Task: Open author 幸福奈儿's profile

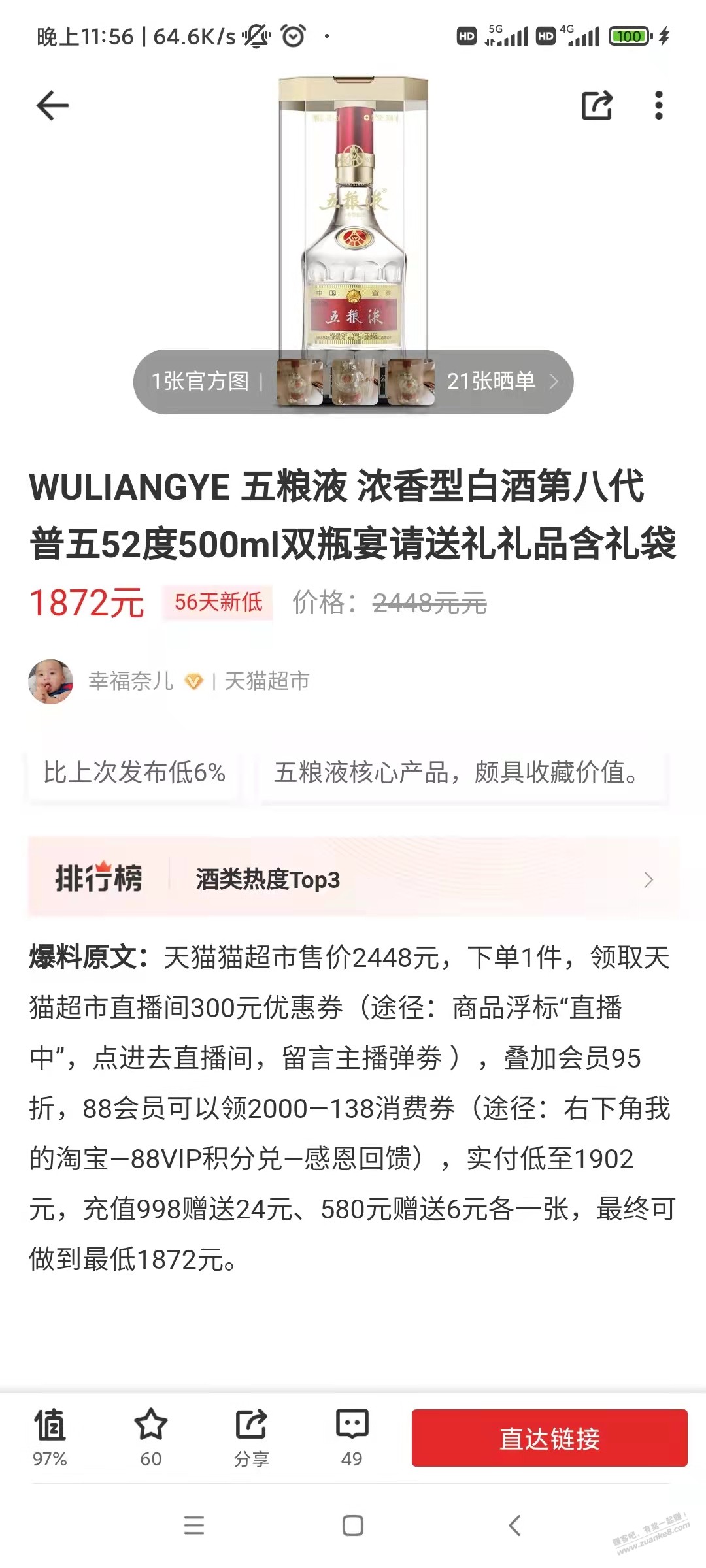Action: tap(131, 681)
